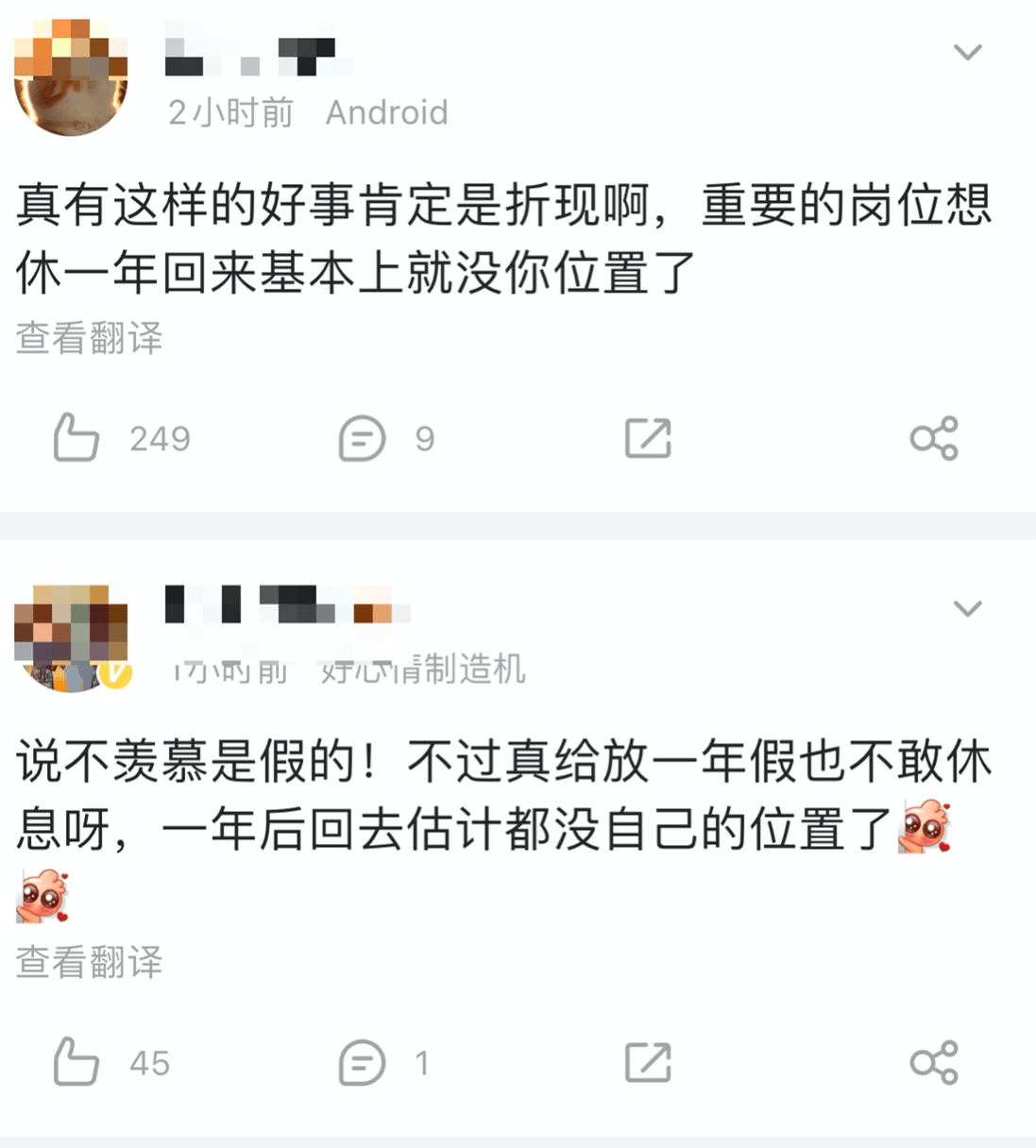Share the comment with 45 likes
This screenshot has height=1148, width=1036.
coord(934,1062)
